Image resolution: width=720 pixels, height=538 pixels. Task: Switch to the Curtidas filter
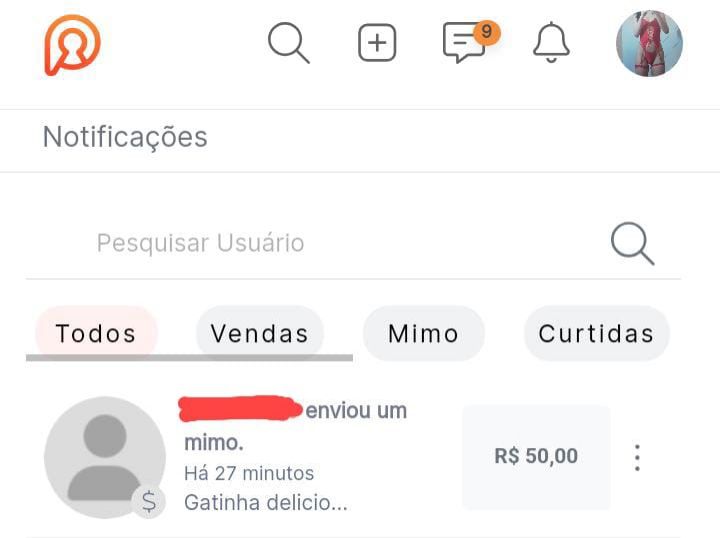point(596,333)
